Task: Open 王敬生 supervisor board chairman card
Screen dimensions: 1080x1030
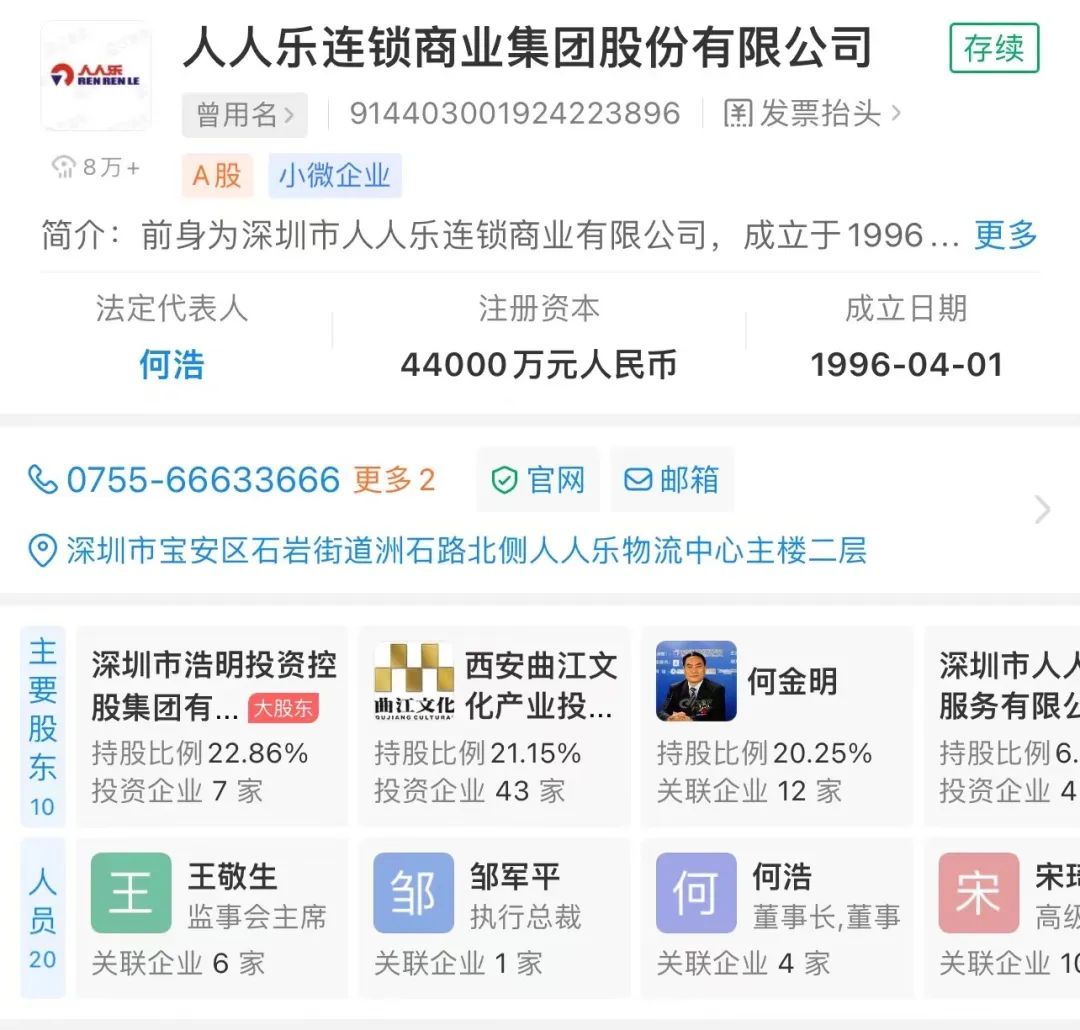Action: 212,918
